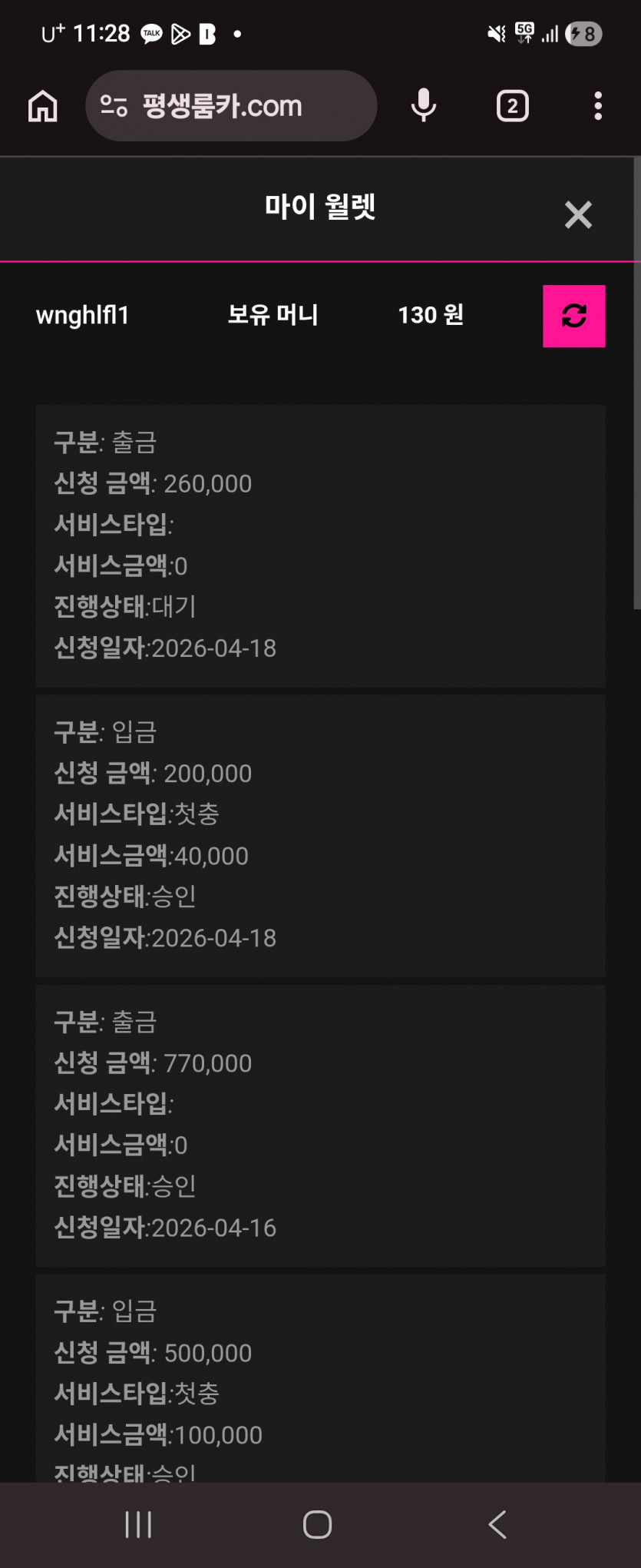Start voice search with the microphone
The image size is (641, 1568).
pyautogui.click(x=423, y=106)
